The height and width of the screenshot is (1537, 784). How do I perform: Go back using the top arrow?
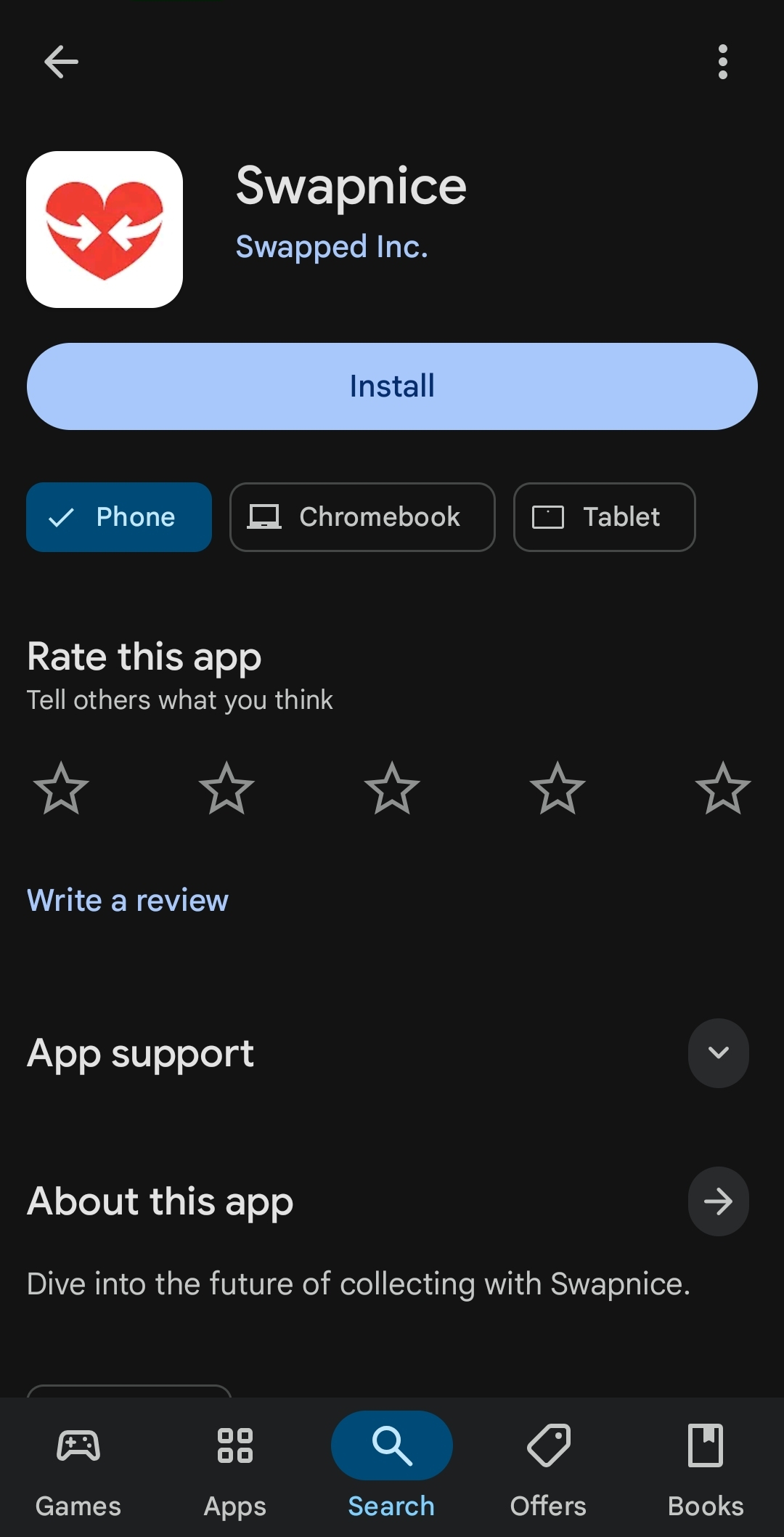pyautogui.click(x=61, y=62)
